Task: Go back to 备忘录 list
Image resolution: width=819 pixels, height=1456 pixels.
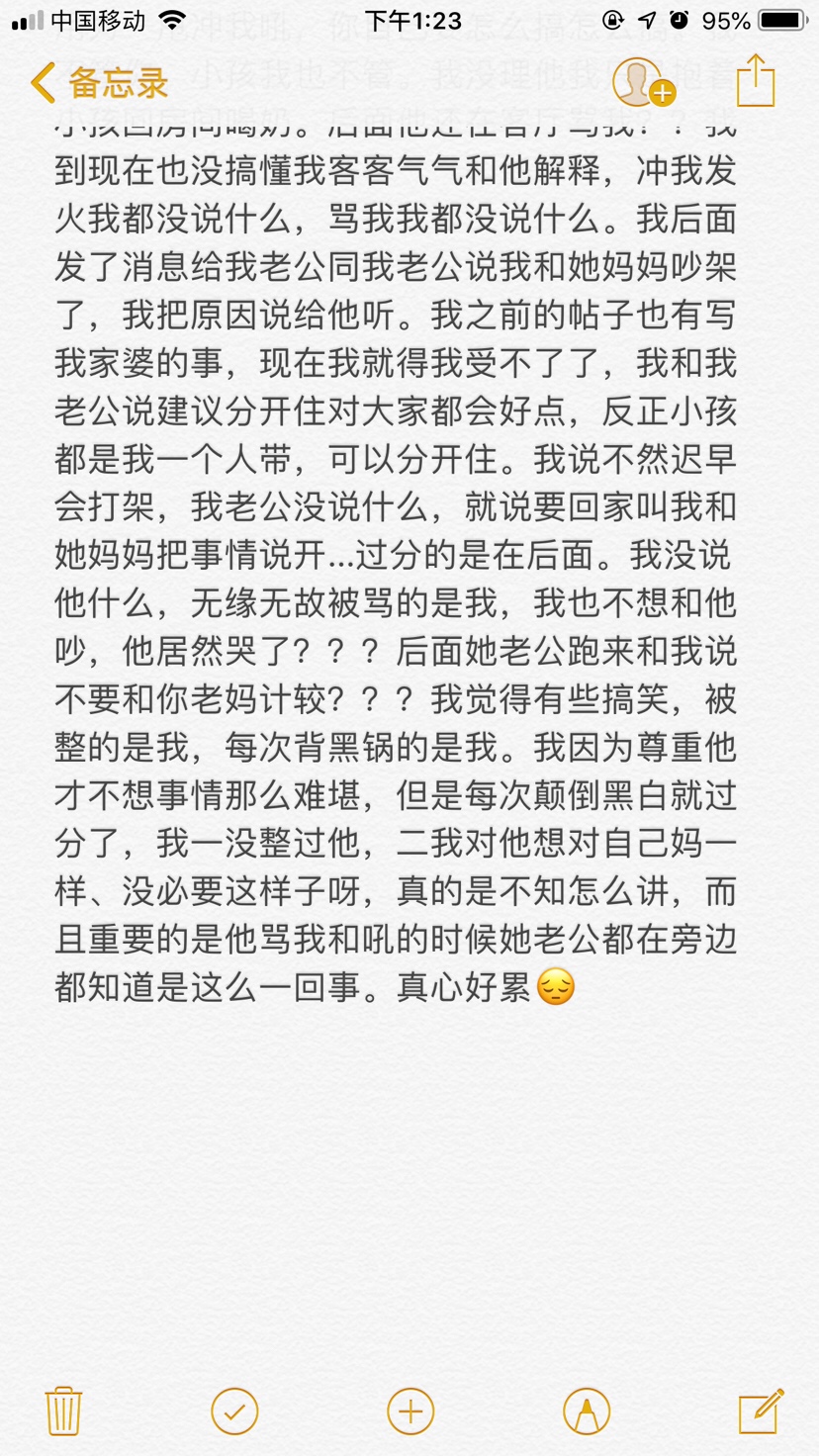Action: coord(99,84)
